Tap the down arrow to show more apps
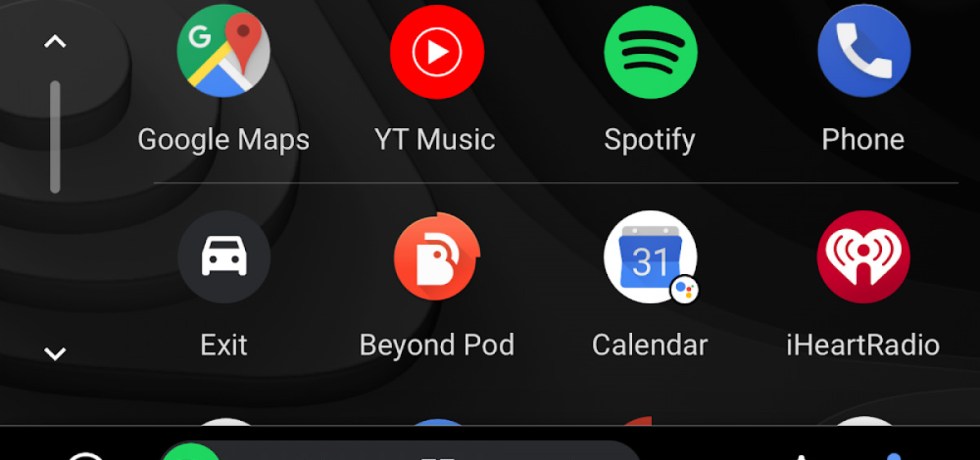This screenshot has height=460, width=980. click(55, 353)
